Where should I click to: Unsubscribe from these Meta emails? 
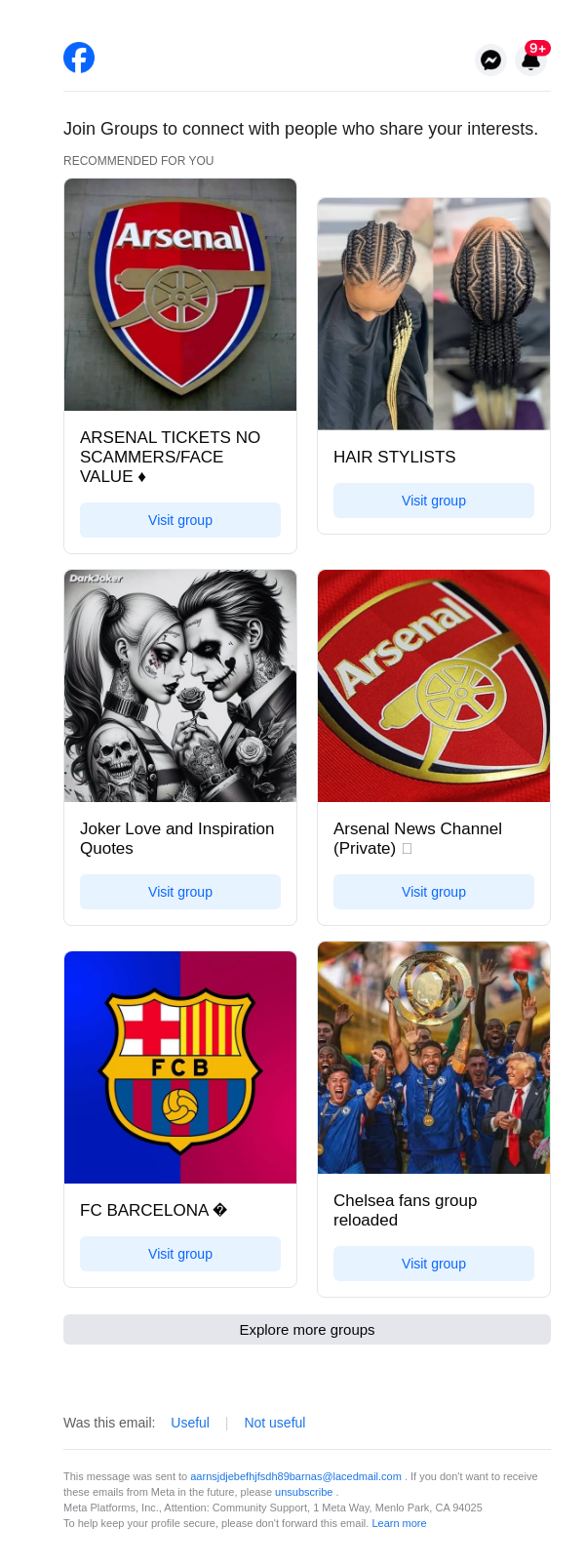tap(303, 1492)
